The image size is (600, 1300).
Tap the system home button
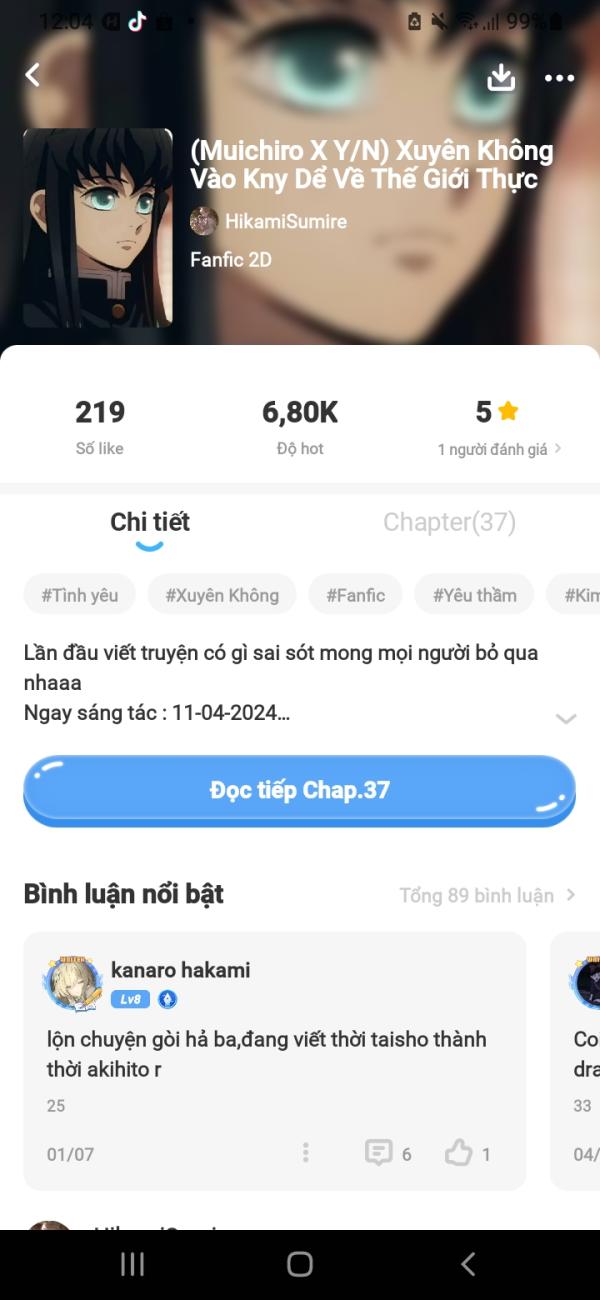(x=300, y=1264)
